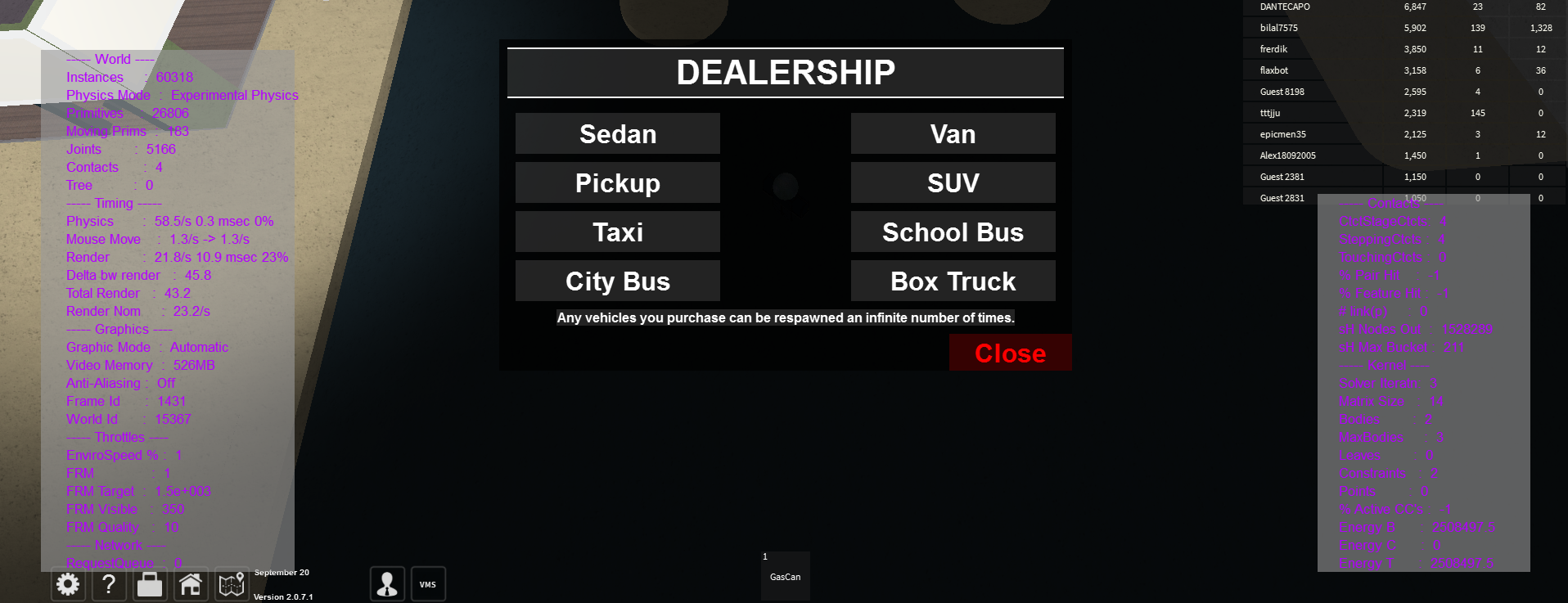Close the Dealership dialog
Viewport: 1568px width, 603px height.
1010,353
